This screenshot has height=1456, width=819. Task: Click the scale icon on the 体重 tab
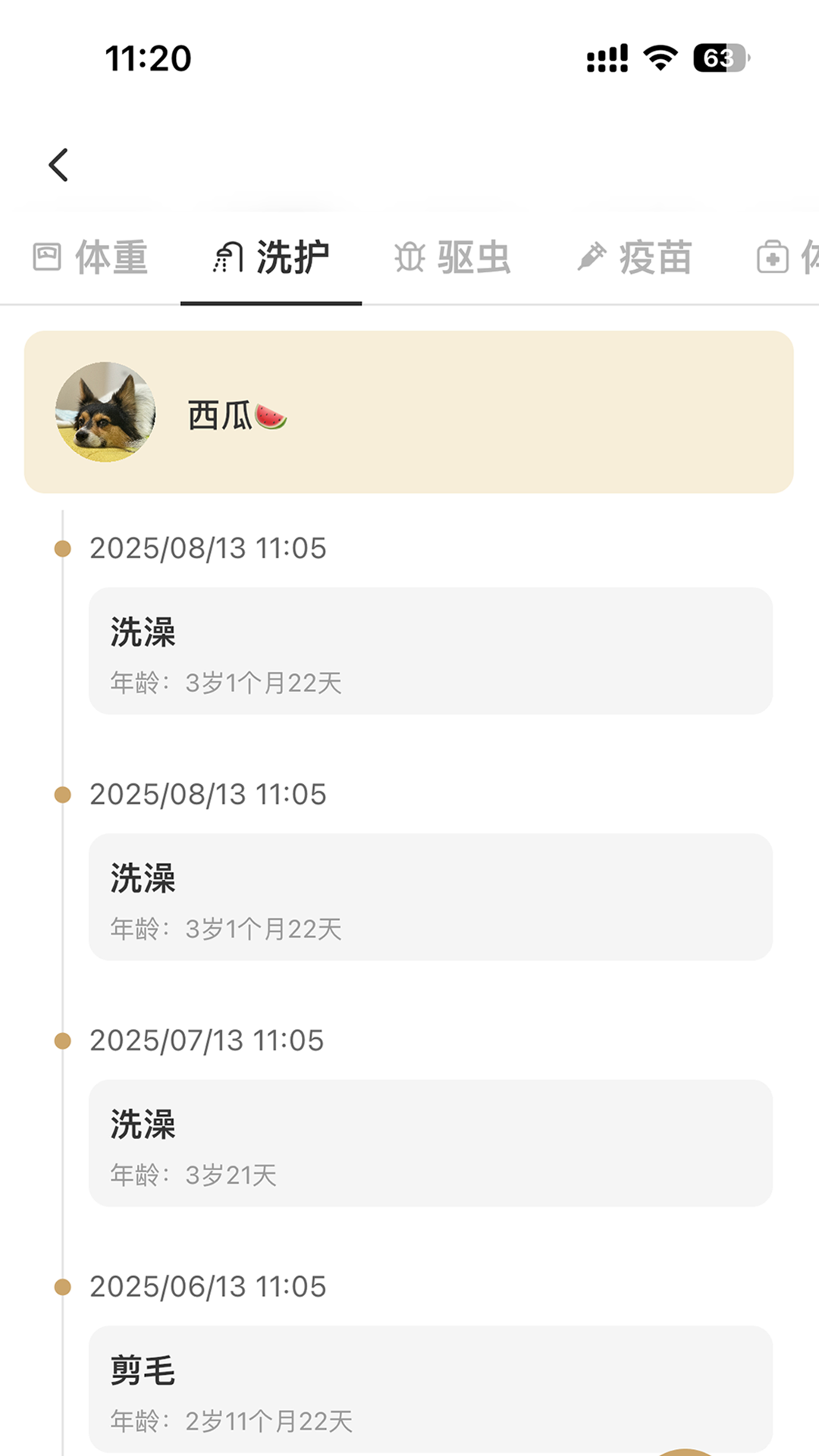[47, 258]
